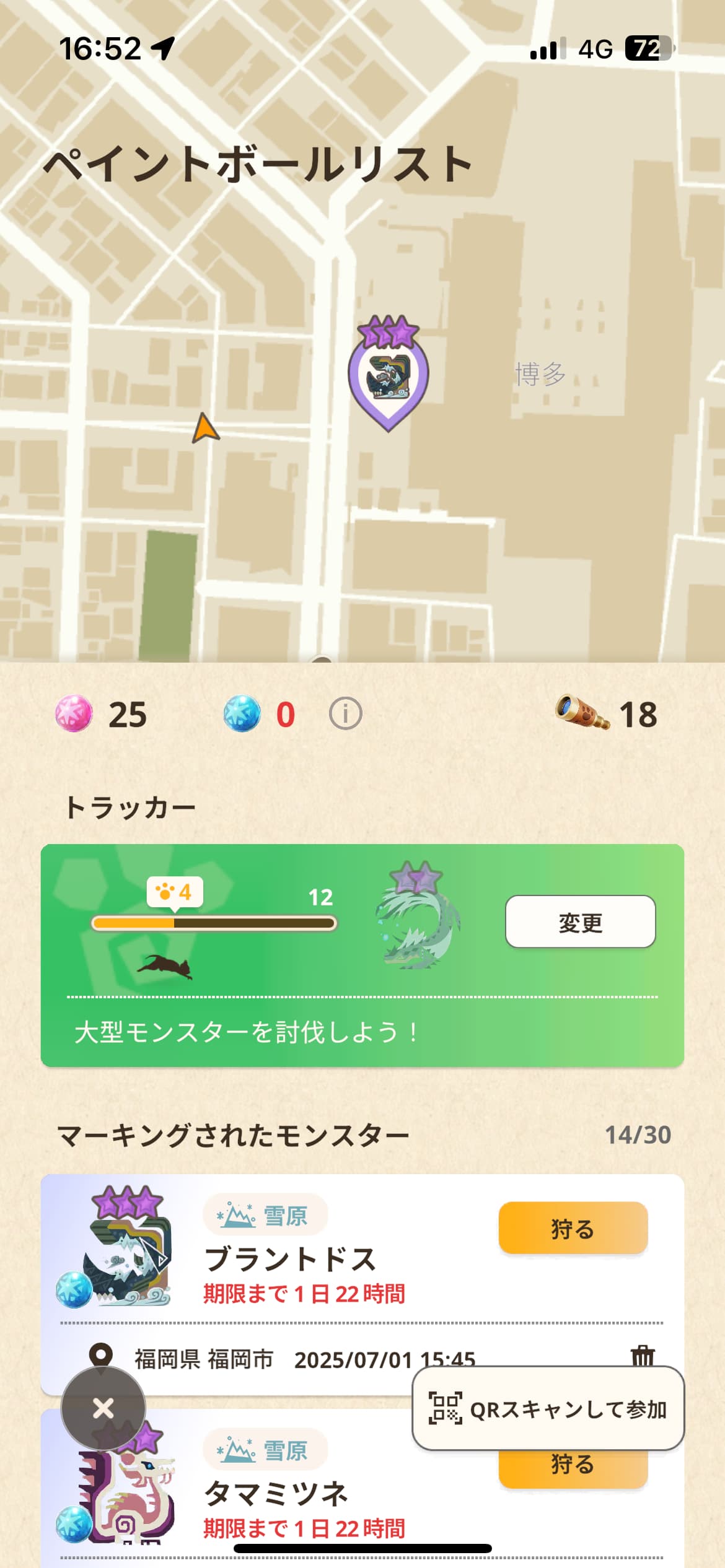Tap the info icon beside the blue paintball count

[345, 713]
